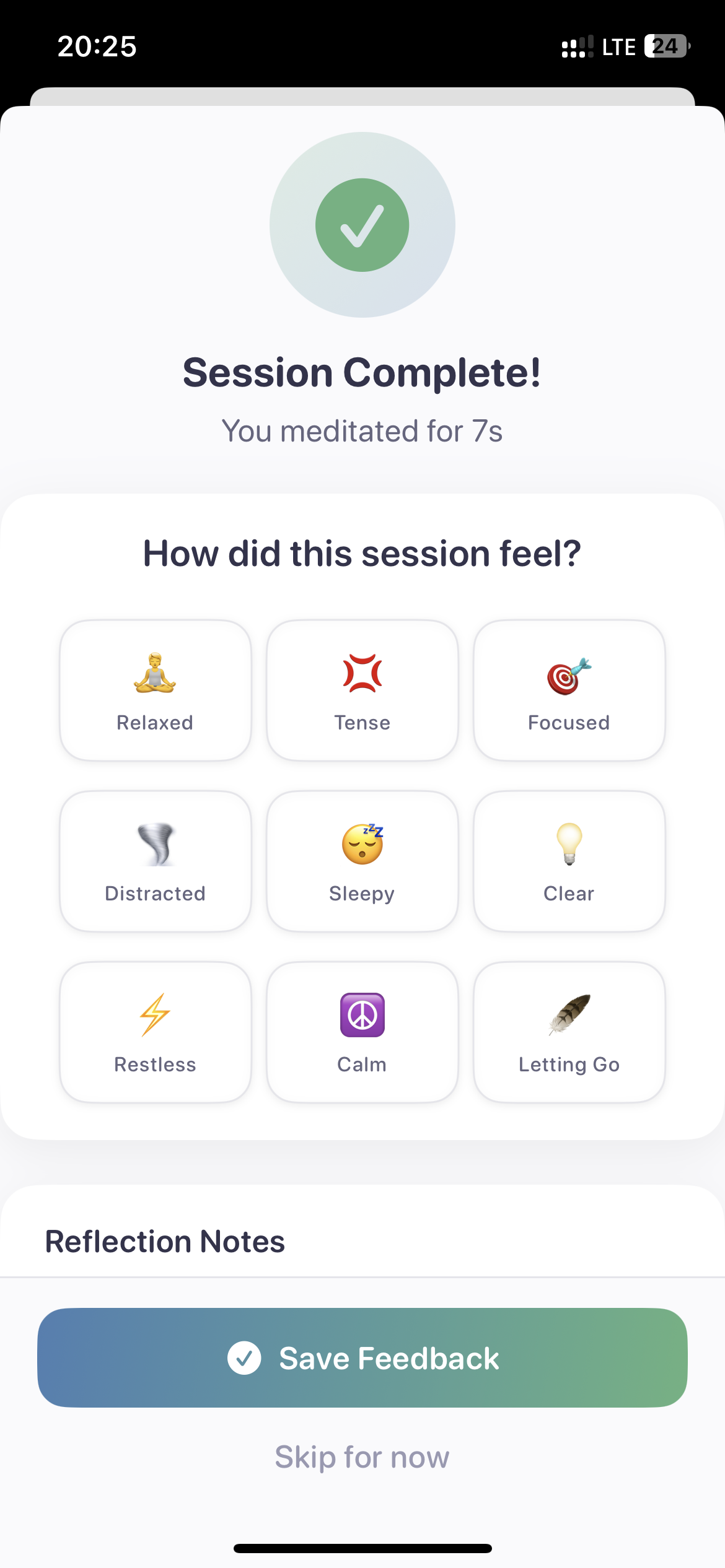725x1568 pixels.
Task: Choose Tense as session feeling
Action: 362,690
